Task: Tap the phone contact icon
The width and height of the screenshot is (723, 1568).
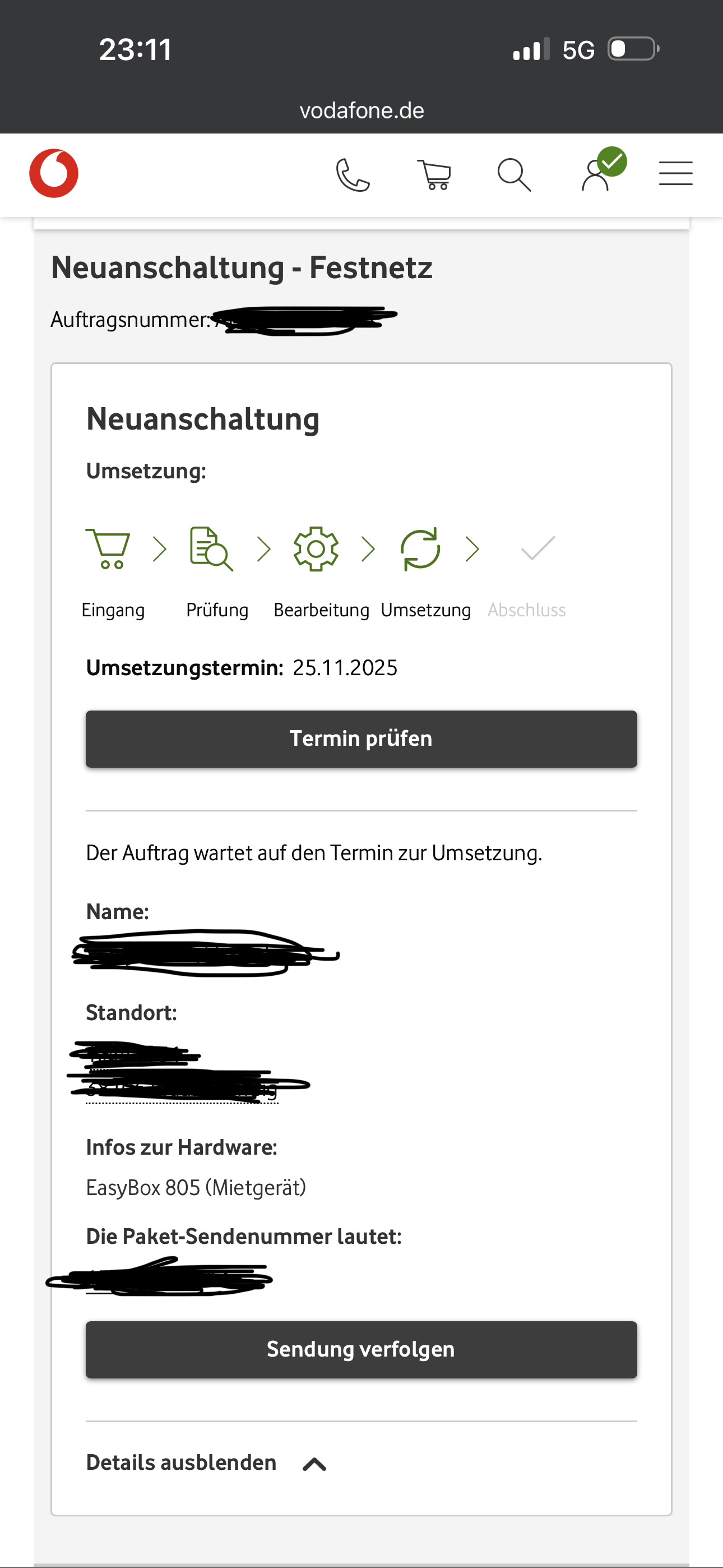Action: [x=353, y=176]
